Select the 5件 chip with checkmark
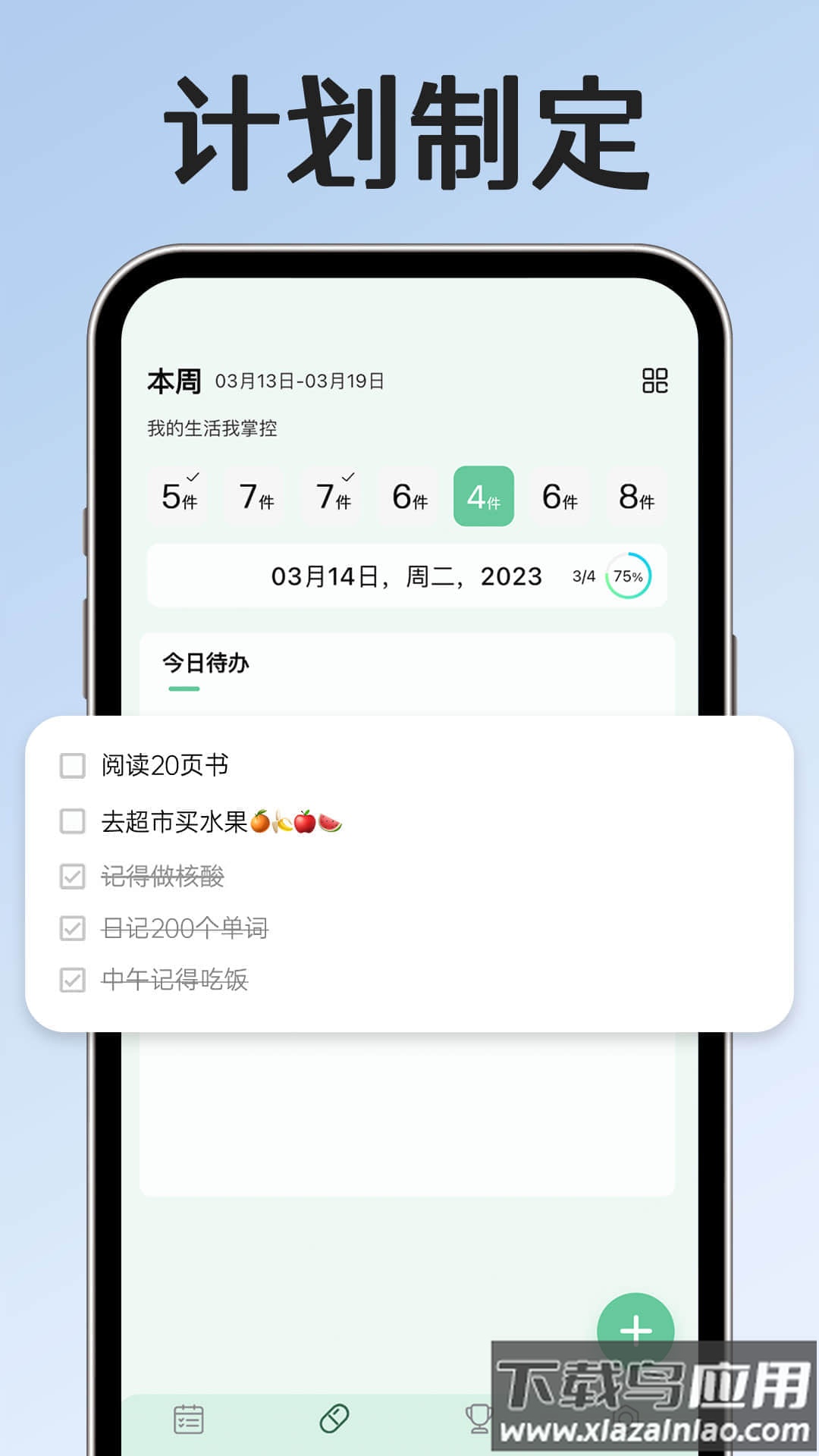Viewport: 819px width, 1456px height. click(x=180, y=495)
